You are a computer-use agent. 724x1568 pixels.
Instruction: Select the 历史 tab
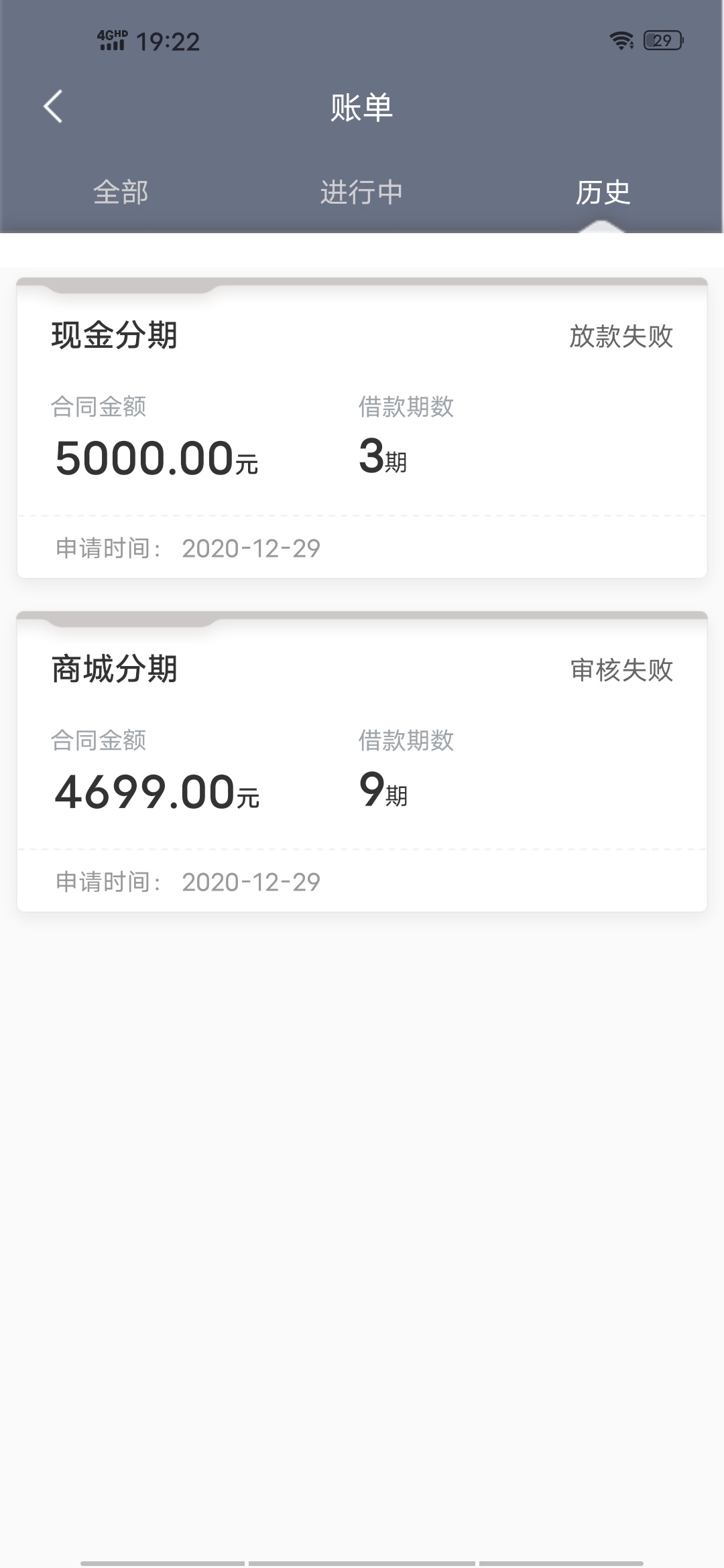click(x=603, y=192)
